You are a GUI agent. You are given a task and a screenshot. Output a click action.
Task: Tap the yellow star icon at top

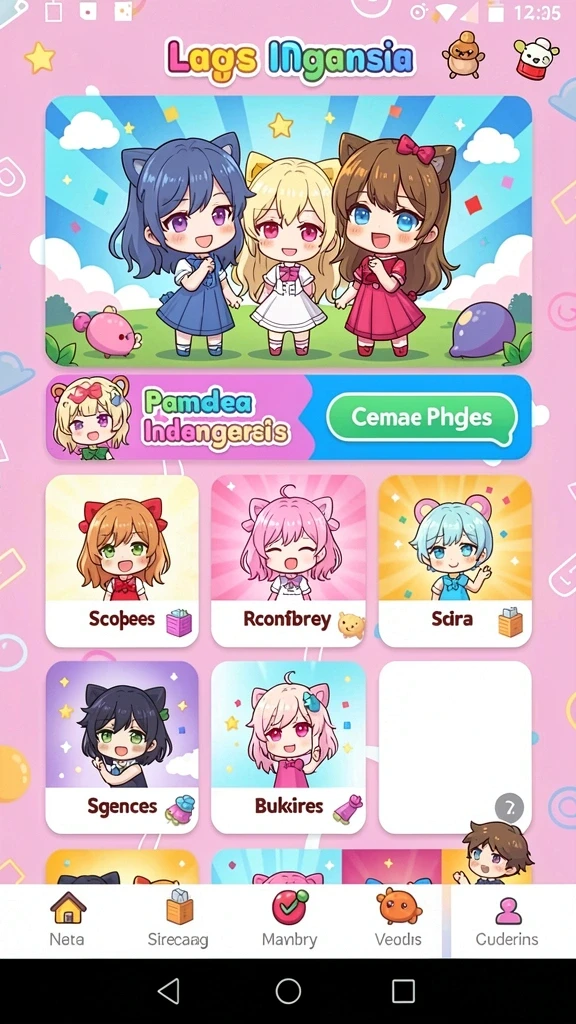(40, 58)
